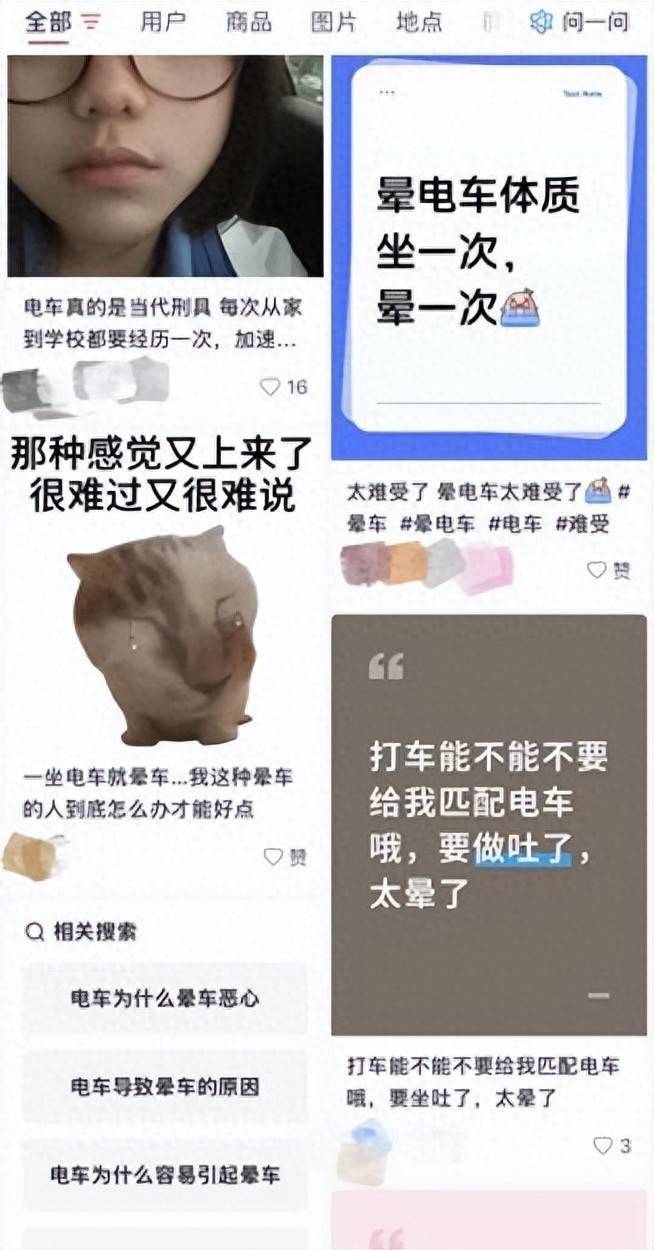
Task: Switch to the 商品 tab
Action: coord(248,22)
